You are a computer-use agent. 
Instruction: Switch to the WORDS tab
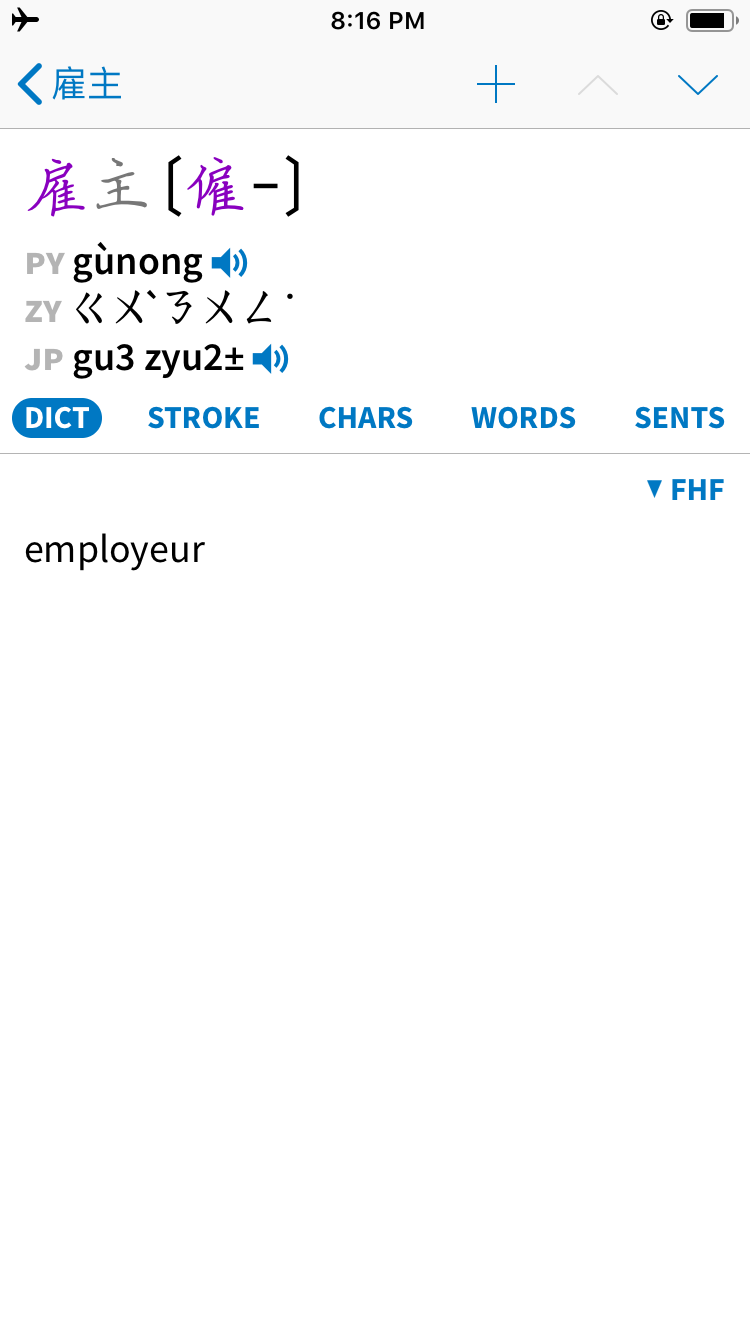pos(524,418)
